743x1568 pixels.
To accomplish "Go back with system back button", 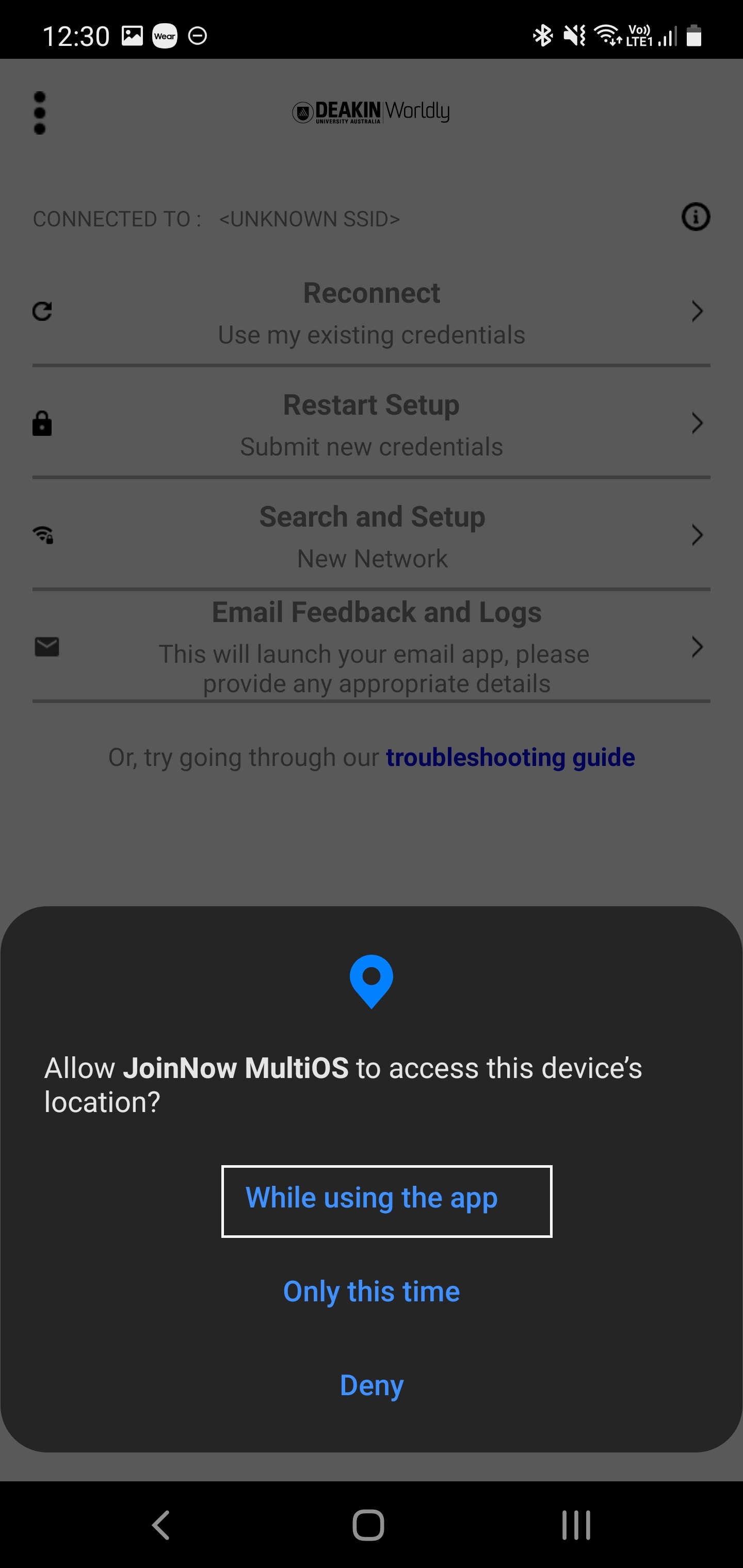I will coord(161,1525).
